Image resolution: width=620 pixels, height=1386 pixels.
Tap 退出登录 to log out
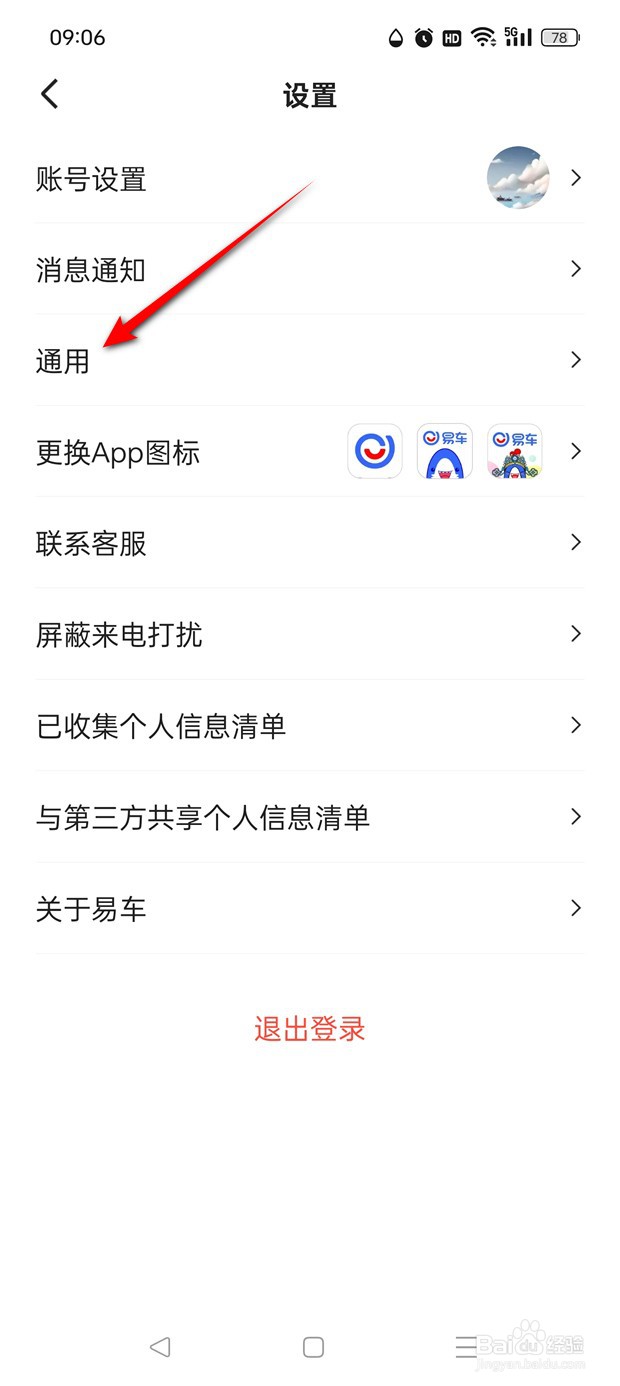(310, 1029)
